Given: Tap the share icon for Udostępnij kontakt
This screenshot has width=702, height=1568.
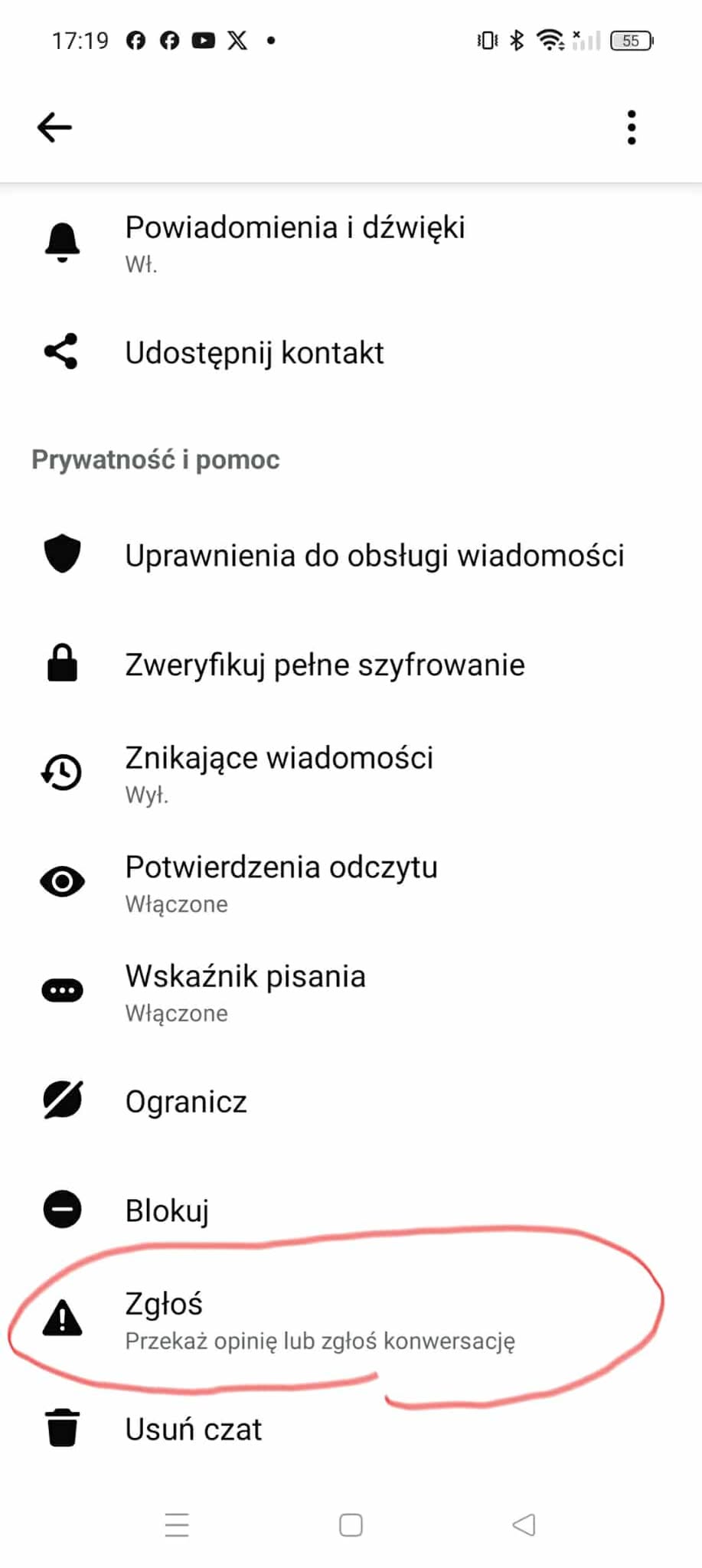Looking at the screenshot, I should [61, 351].
